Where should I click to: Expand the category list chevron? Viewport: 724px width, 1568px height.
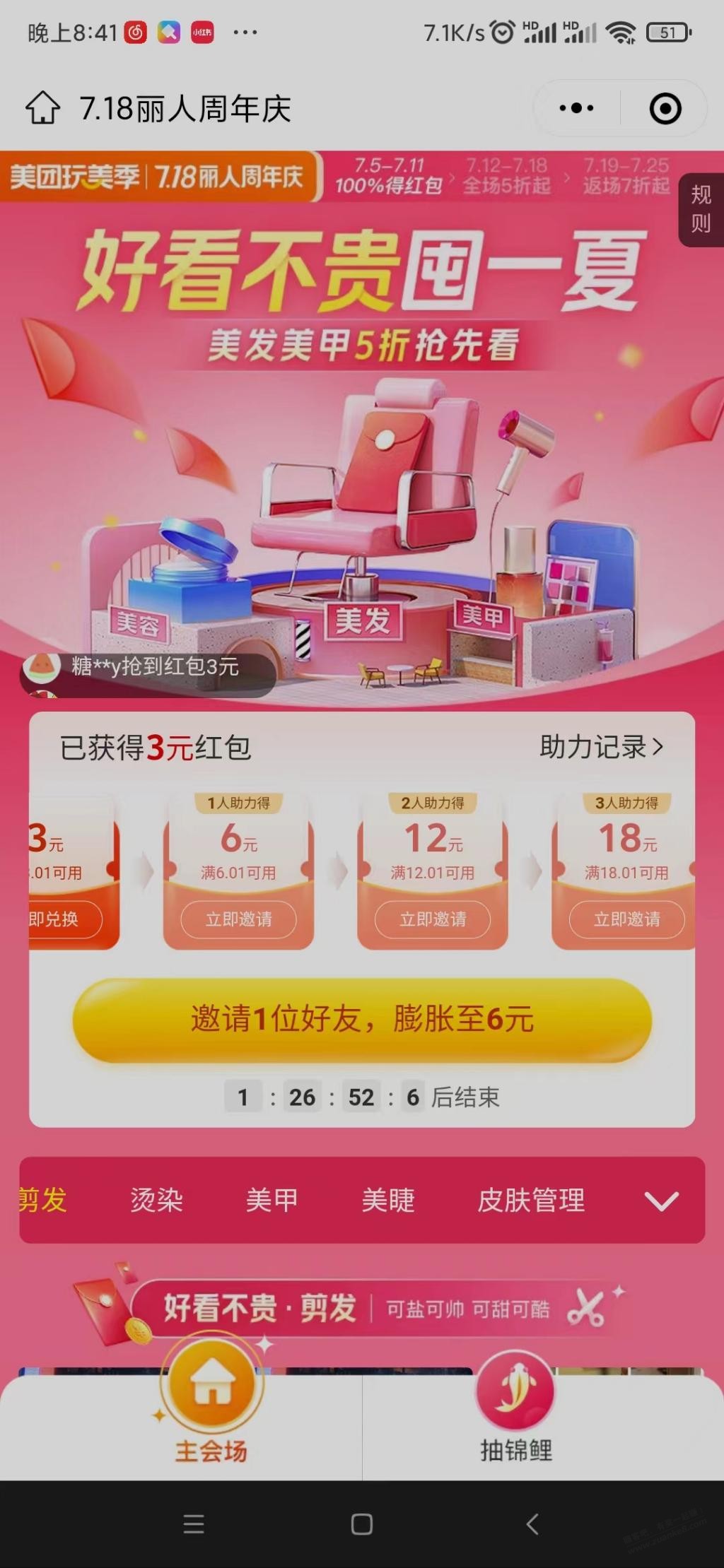coord(662,1201)
